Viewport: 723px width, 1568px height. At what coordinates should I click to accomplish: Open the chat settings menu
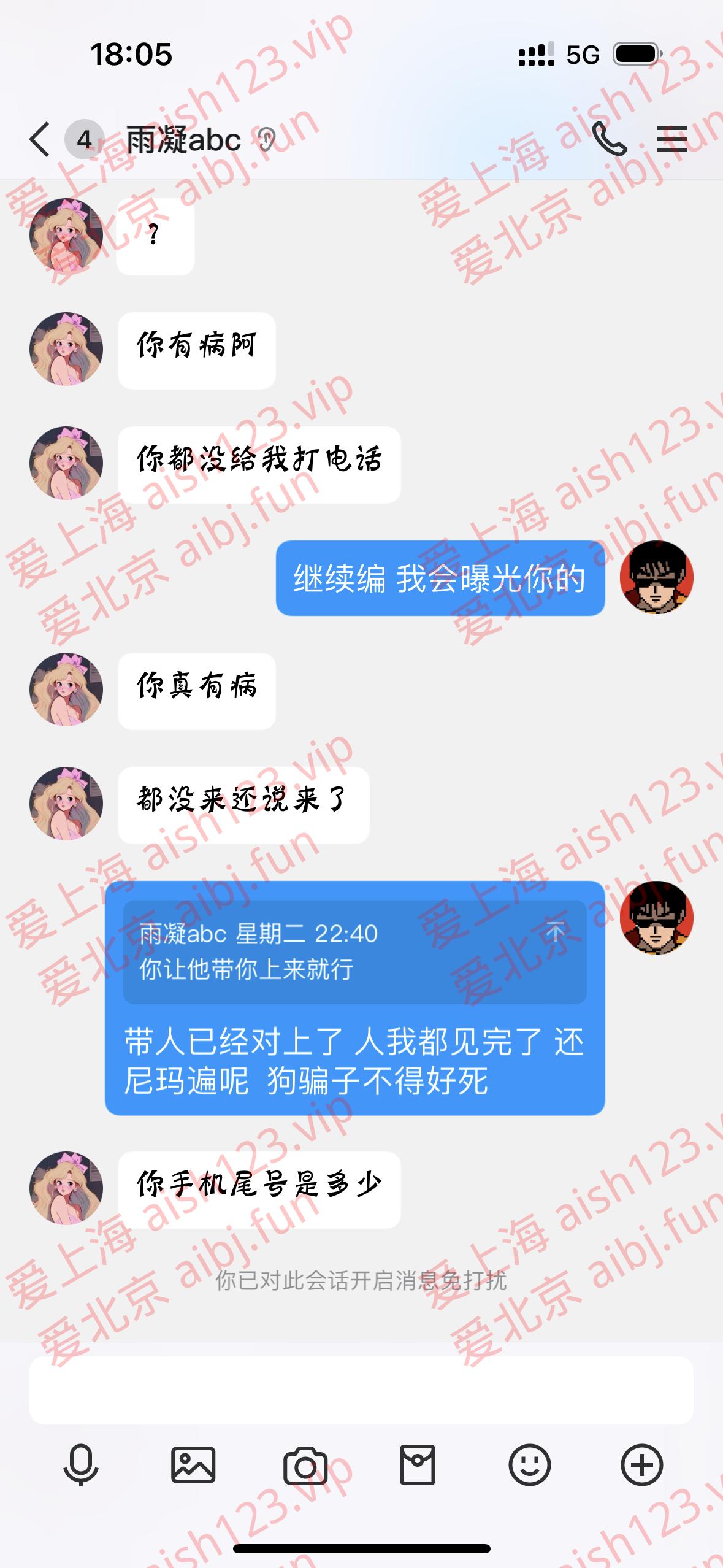(x=671, y=140)
